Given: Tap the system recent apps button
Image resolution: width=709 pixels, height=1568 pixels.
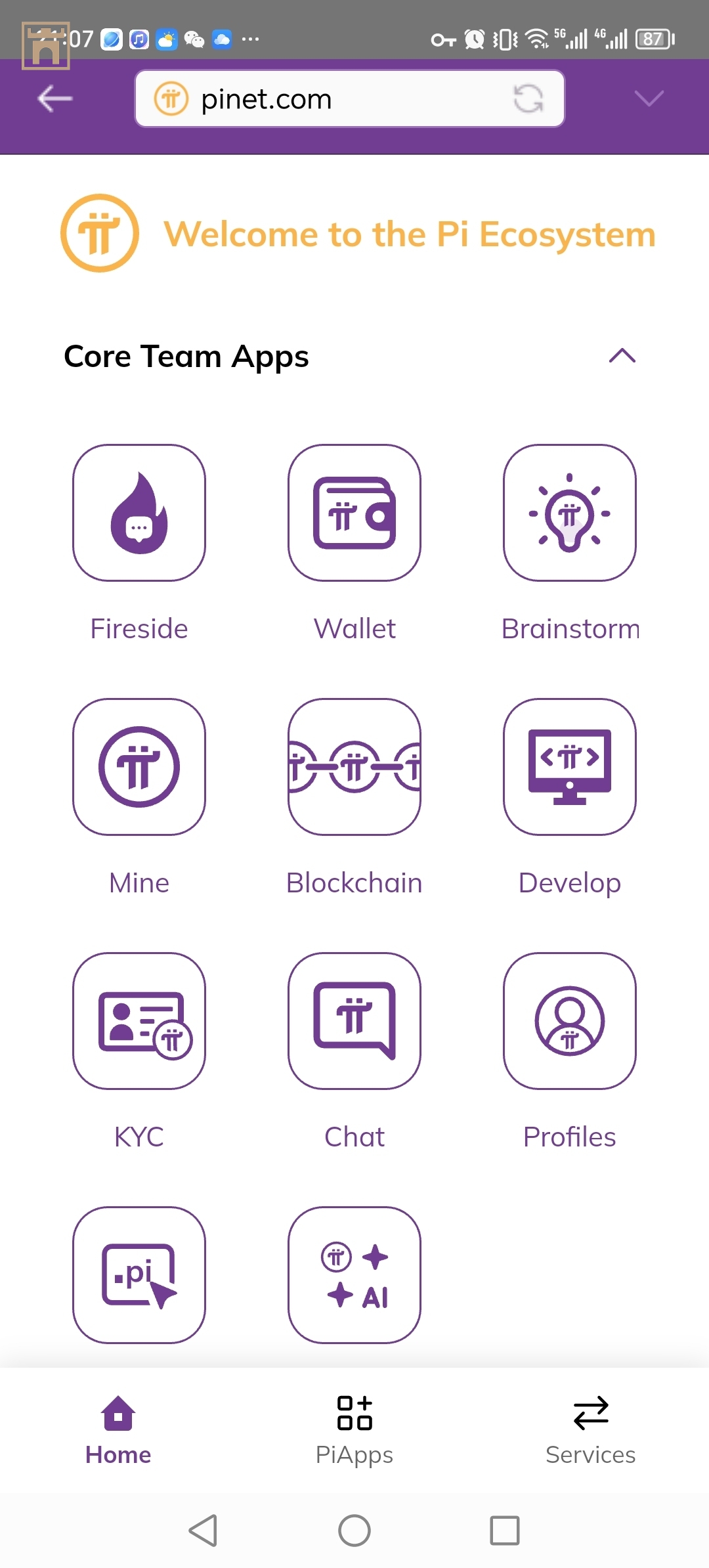Looking at the screenshot, I should [x=504, y=1531].
